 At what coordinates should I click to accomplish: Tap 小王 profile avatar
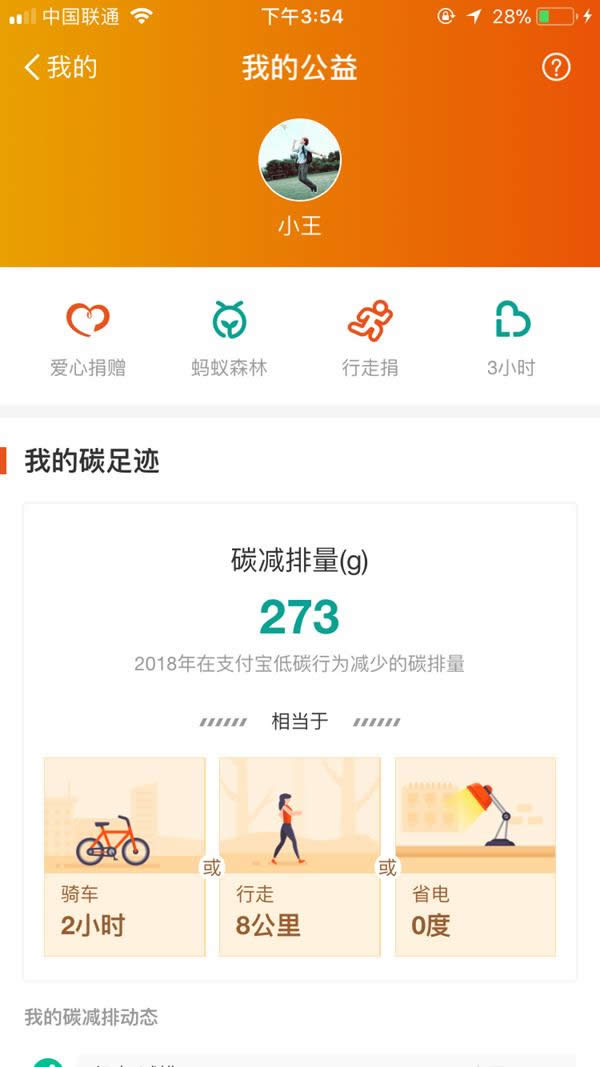click(x=300, y=160)
